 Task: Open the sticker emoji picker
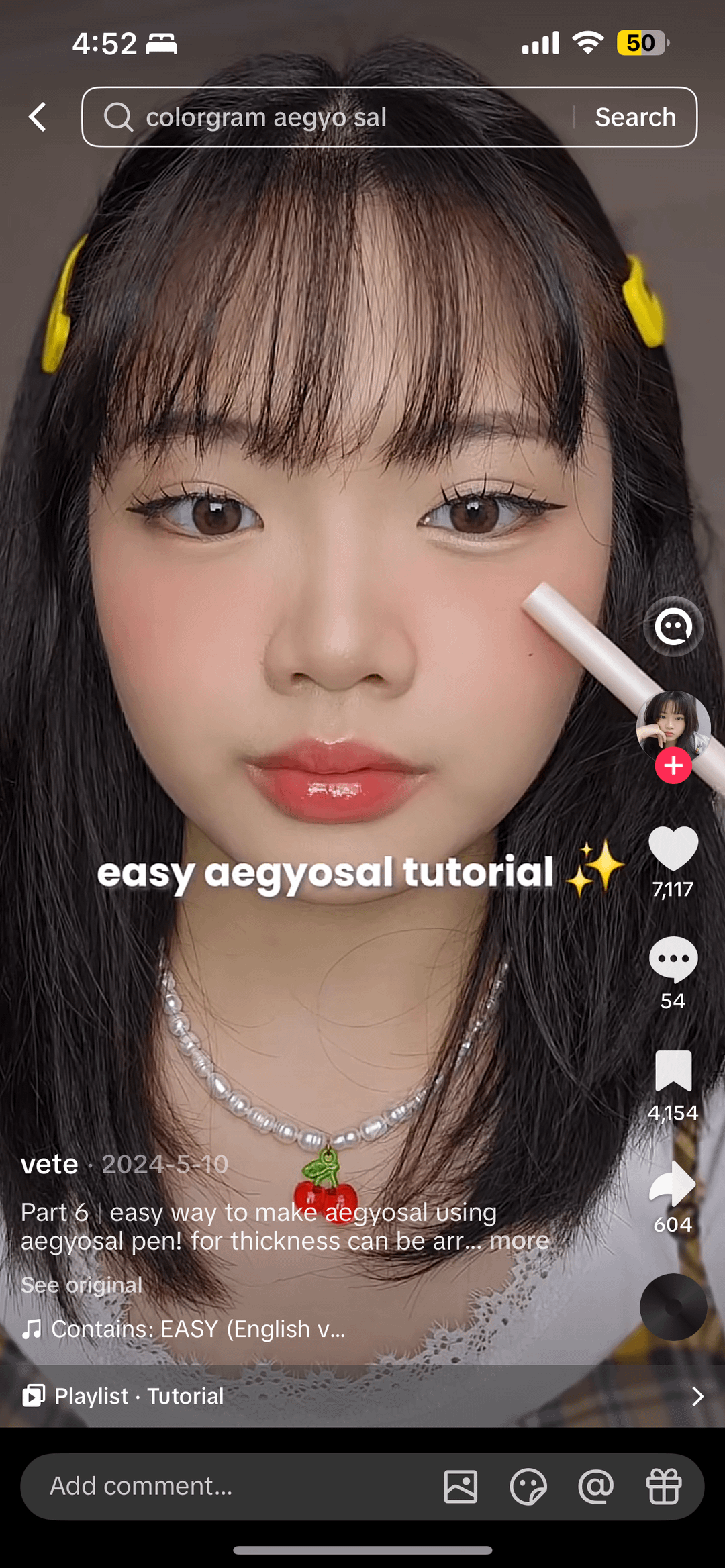(528, 1486)
